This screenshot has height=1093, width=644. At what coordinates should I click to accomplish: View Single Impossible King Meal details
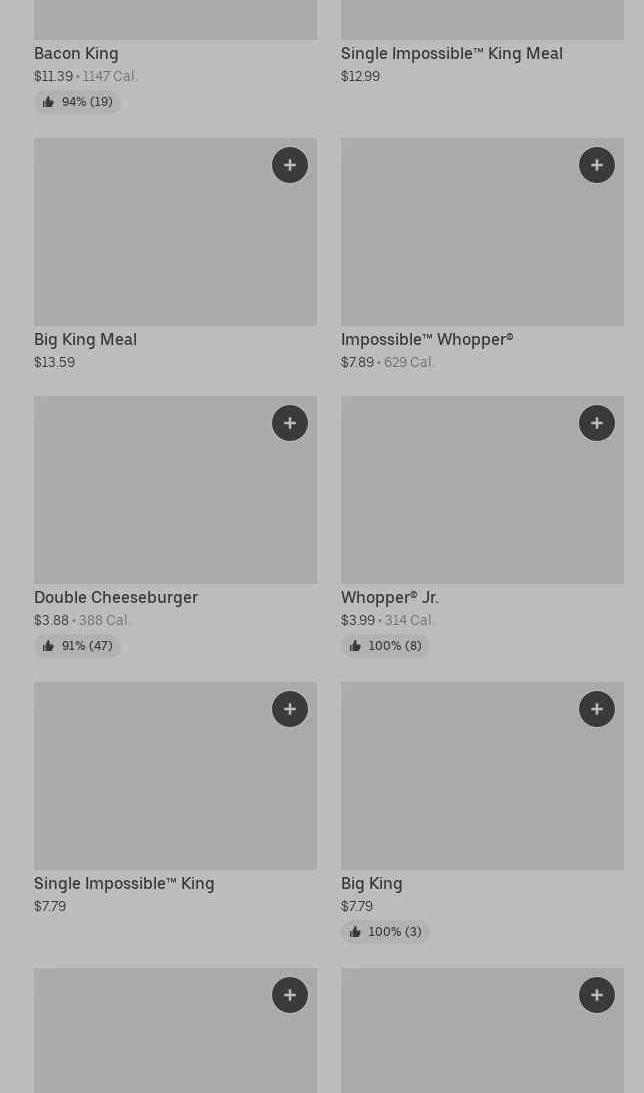451,54
